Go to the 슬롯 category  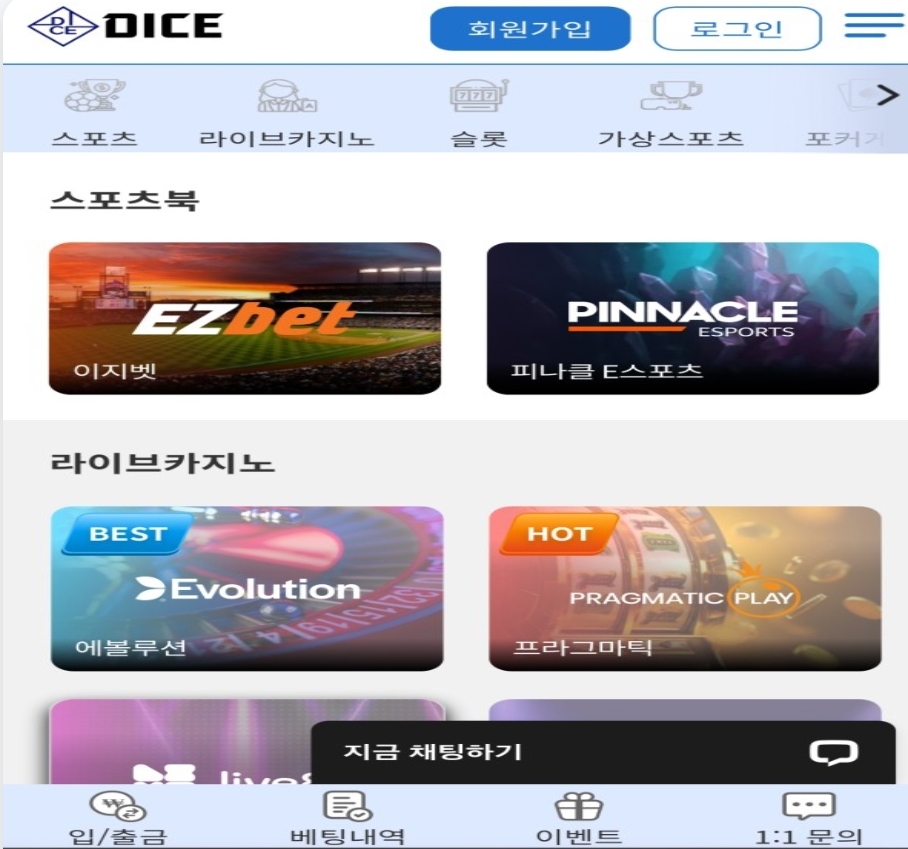tap(479, 114)
